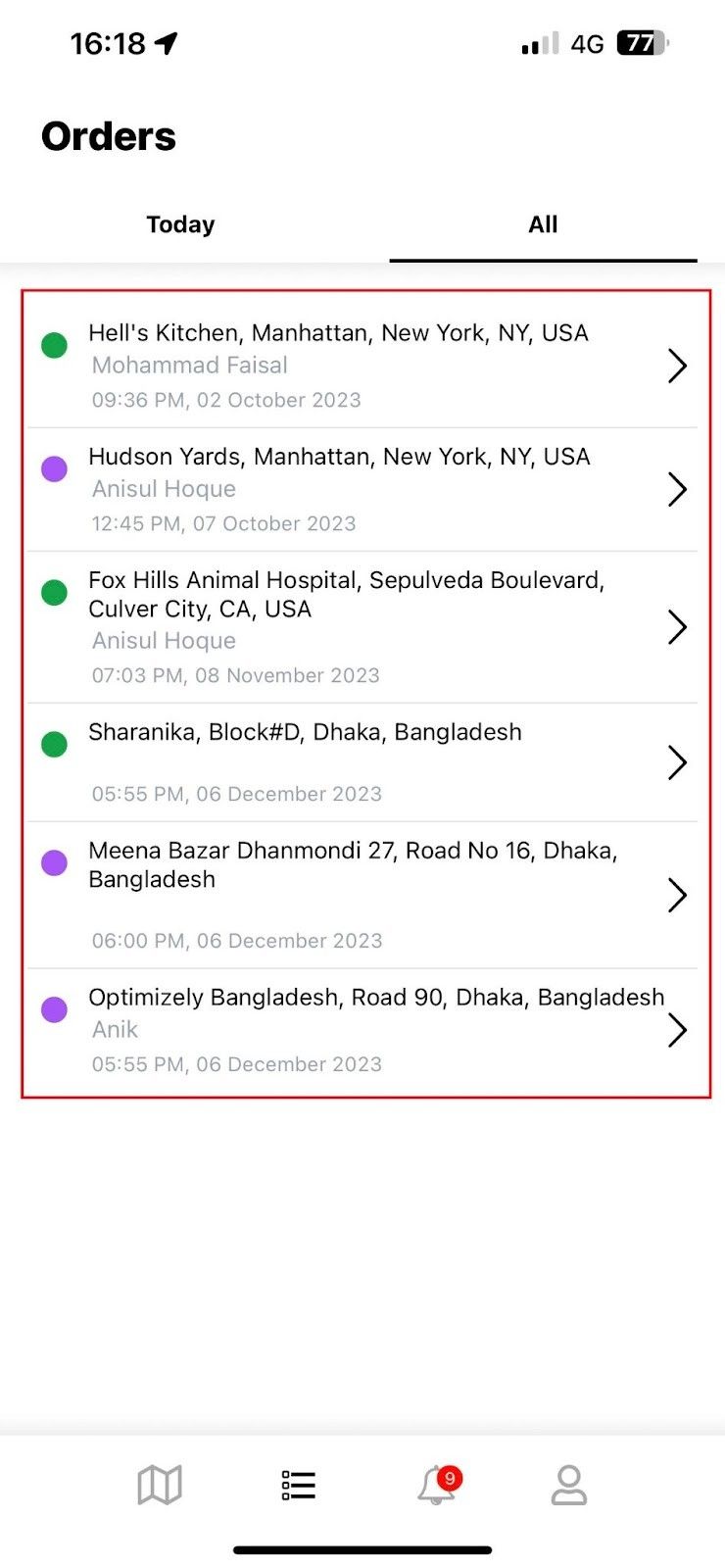
Task: Open the Optimizely Bangladesh order by Anik
Action: point(362,1029)
